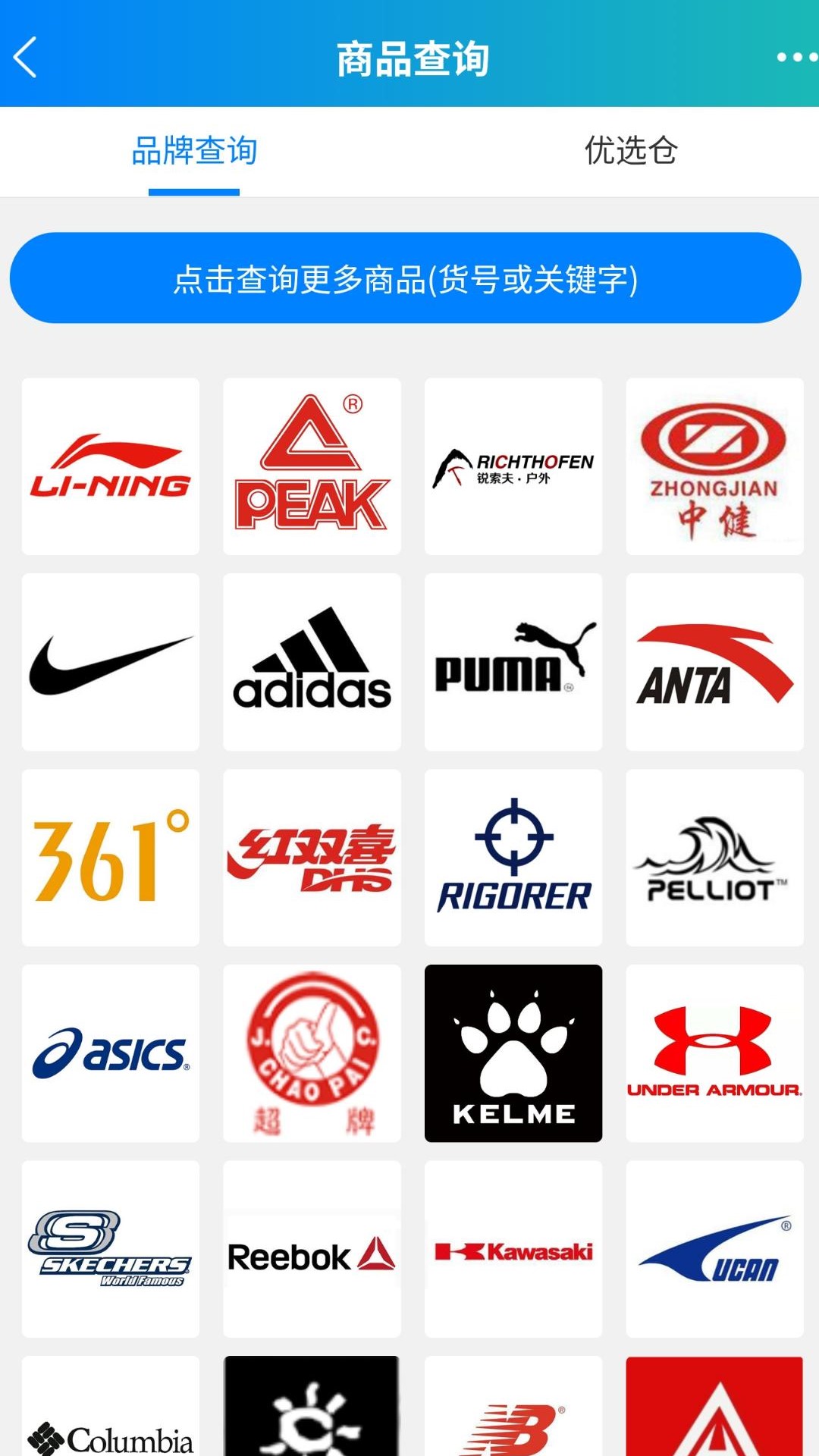Viewport: 819px width, 1456px height.
Task: Tap the 点击查询更多商品 search button
Action: (x=405, y=278)
